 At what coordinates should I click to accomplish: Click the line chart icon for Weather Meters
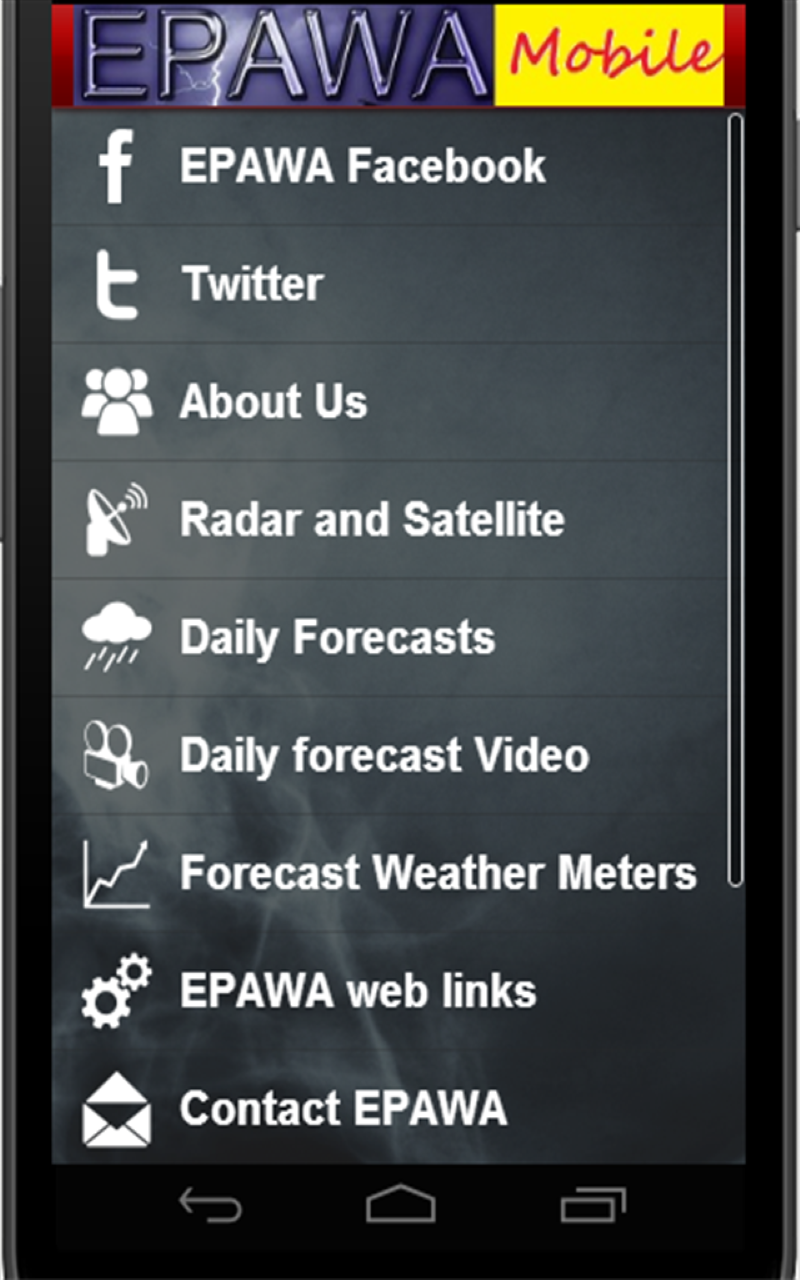coord(113,872)
